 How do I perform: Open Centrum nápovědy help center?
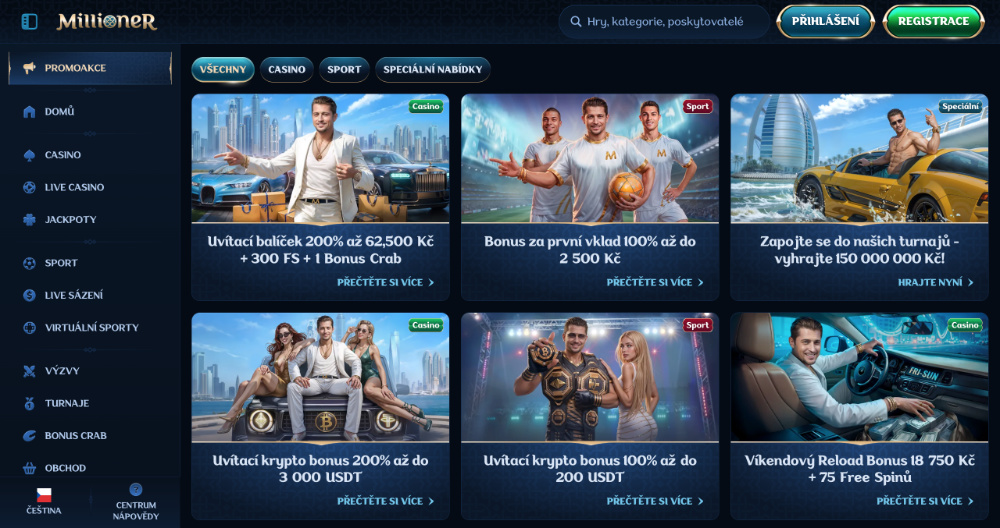coord(135,502)
